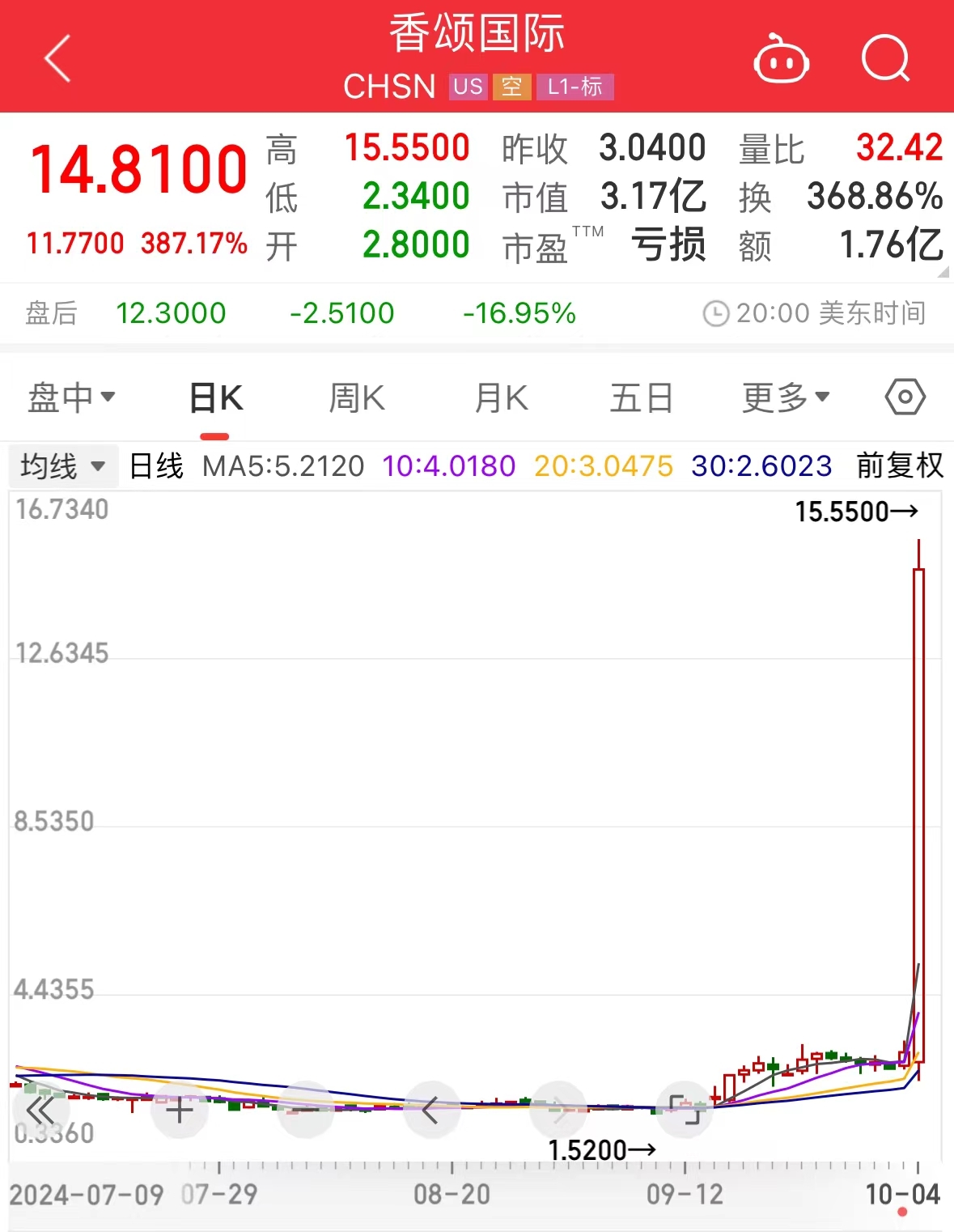Image resolution: width=954 pixels, height=1232 pixels.
Task: Tap the L1-标 quote level label
Action: pyautogui.click(x=576, y=86)
